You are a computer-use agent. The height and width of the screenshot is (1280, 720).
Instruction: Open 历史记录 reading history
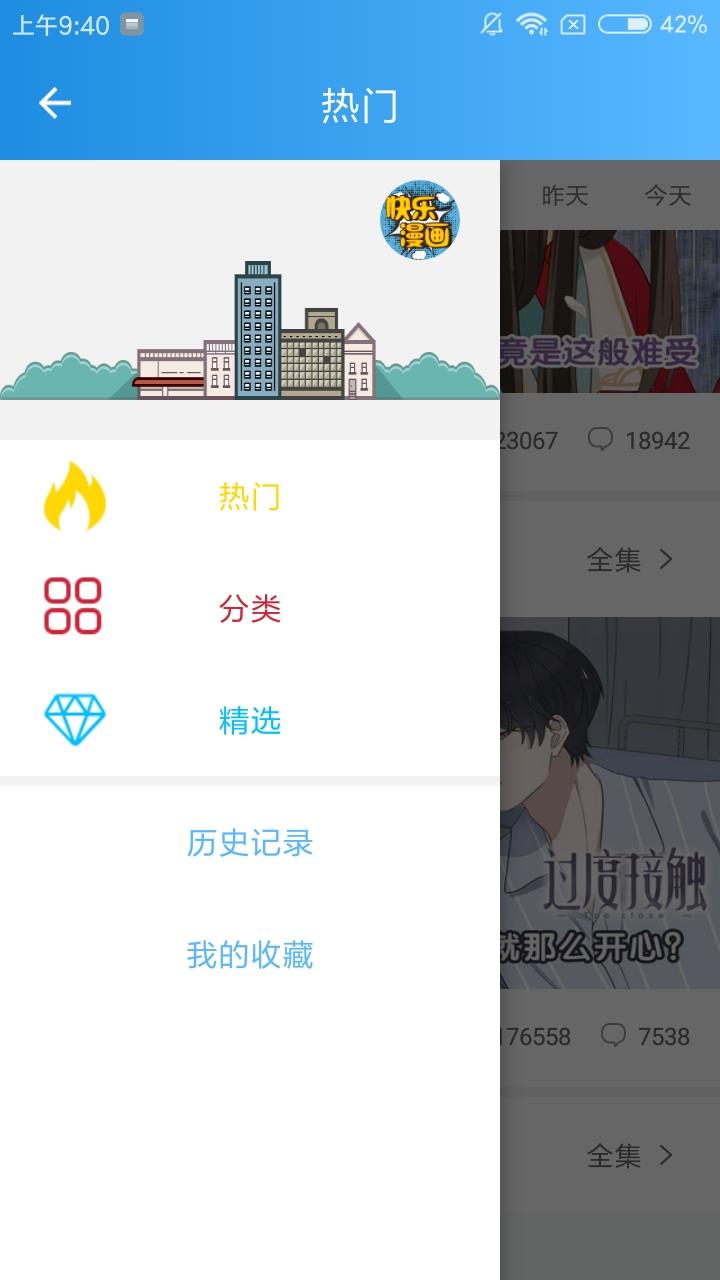point(250,843)
